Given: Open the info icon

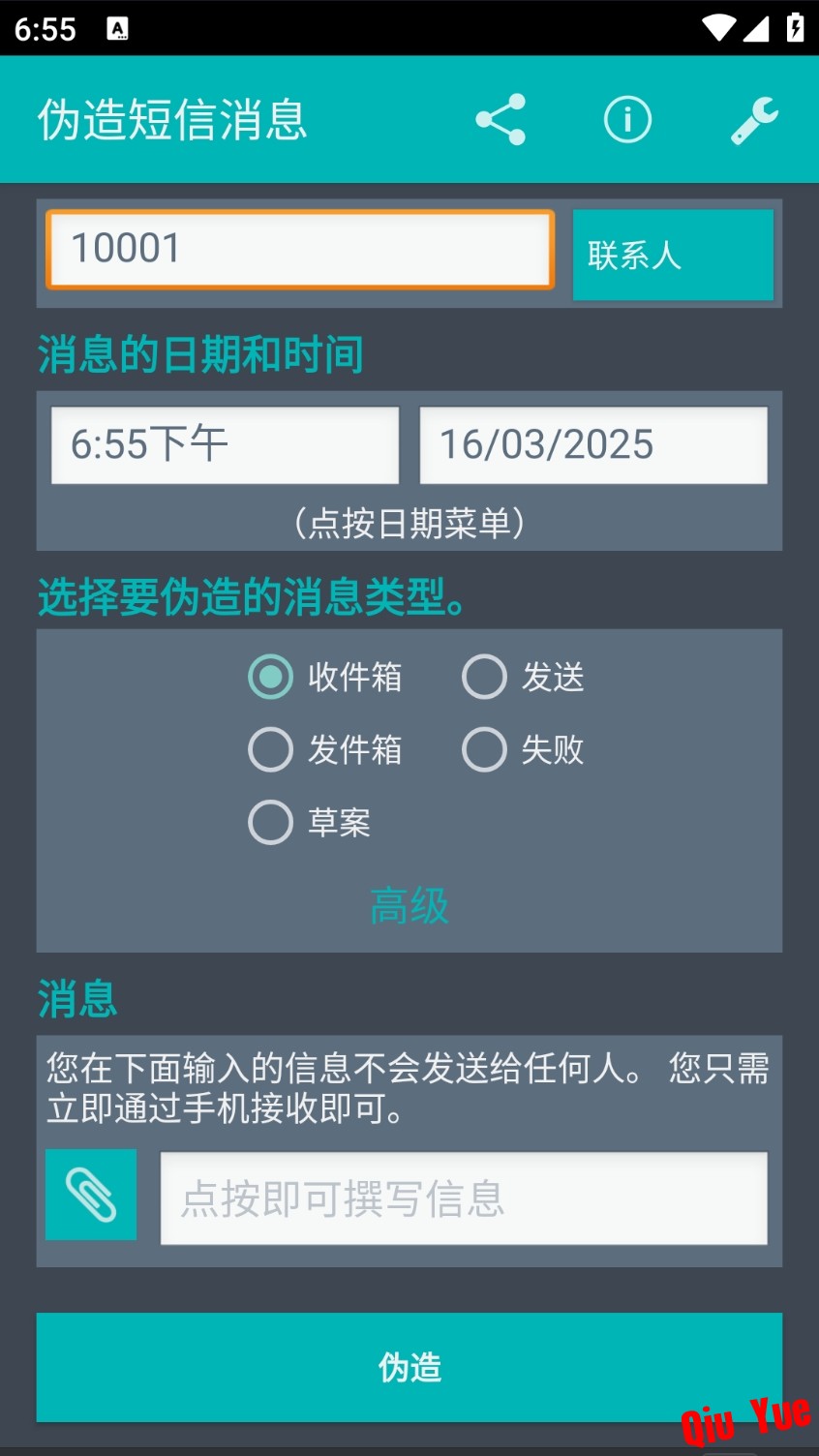Looking at the screenshot, I should [627, 120].
